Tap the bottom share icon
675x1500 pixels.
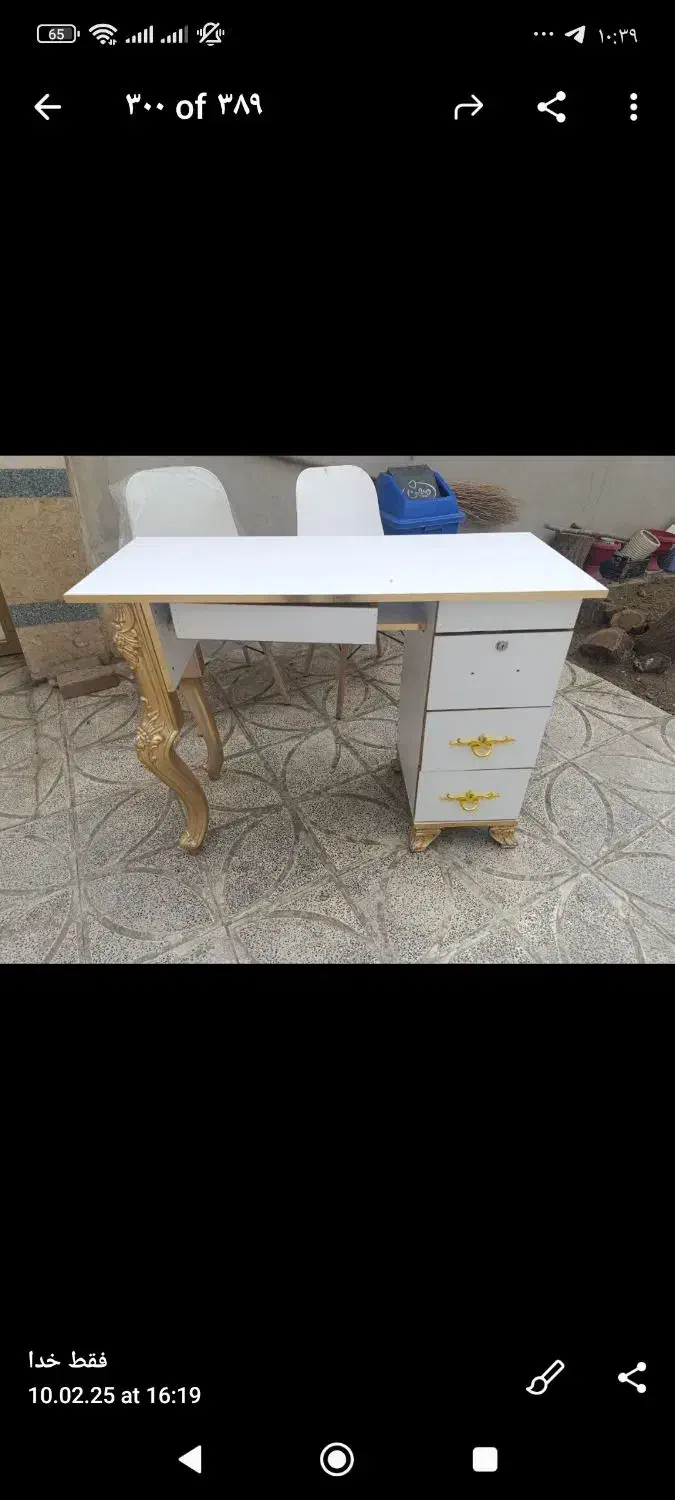tap(632, 1378)
